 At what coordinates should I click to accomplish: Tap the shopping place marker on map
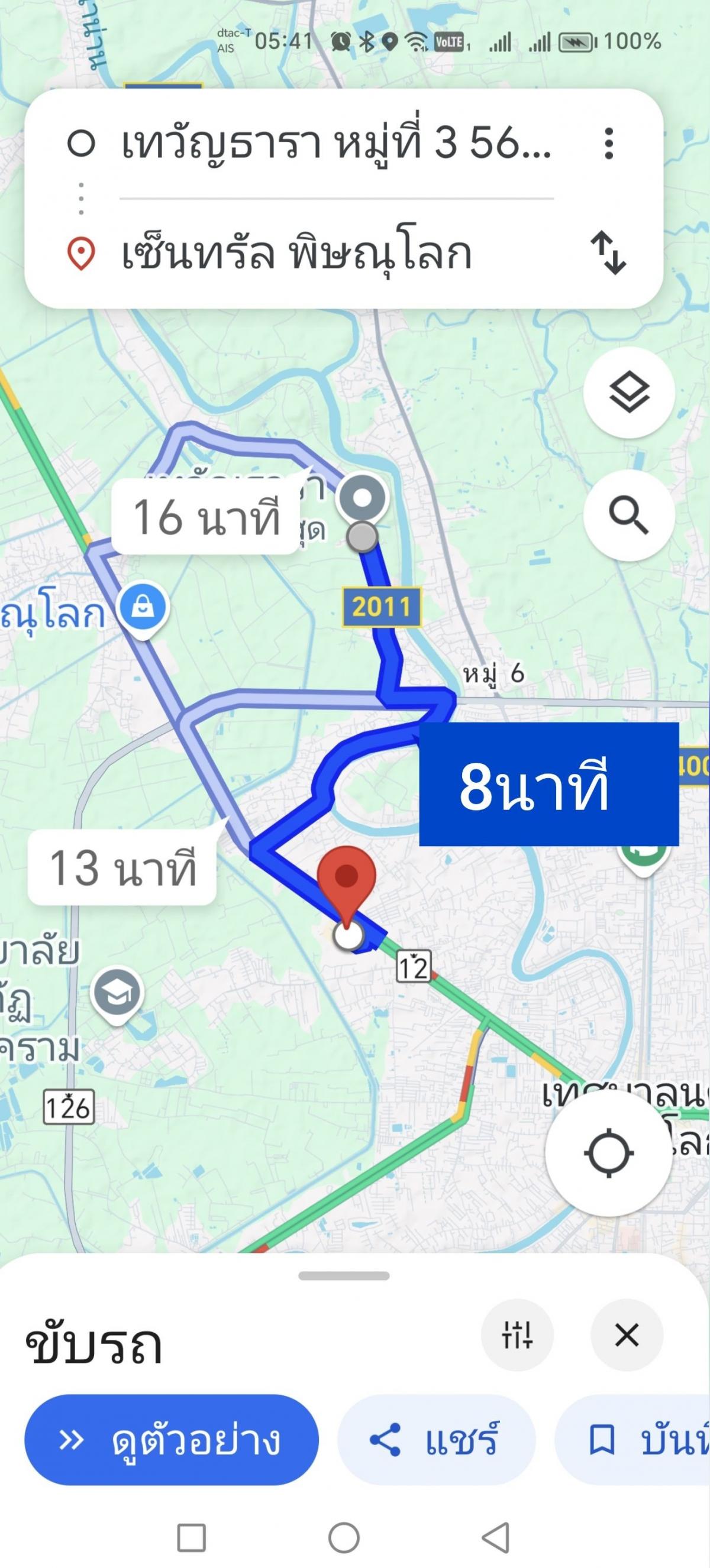(142, 607)
